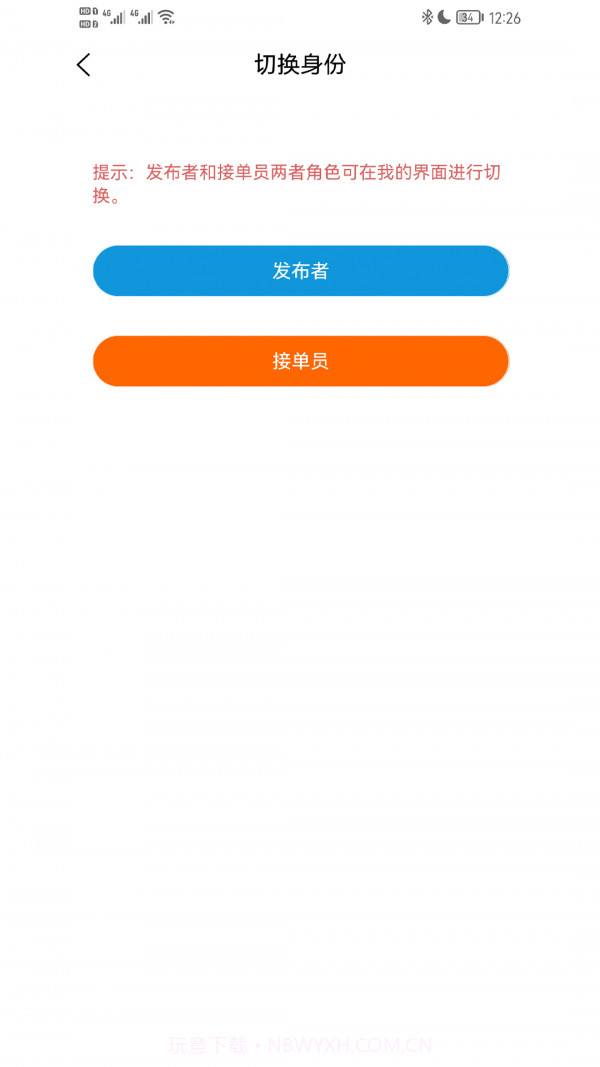Image resolution: width=600 pixels, height=1067 pixels.
Task: Select the 发布者 role button
Action: tap(300, 271)
